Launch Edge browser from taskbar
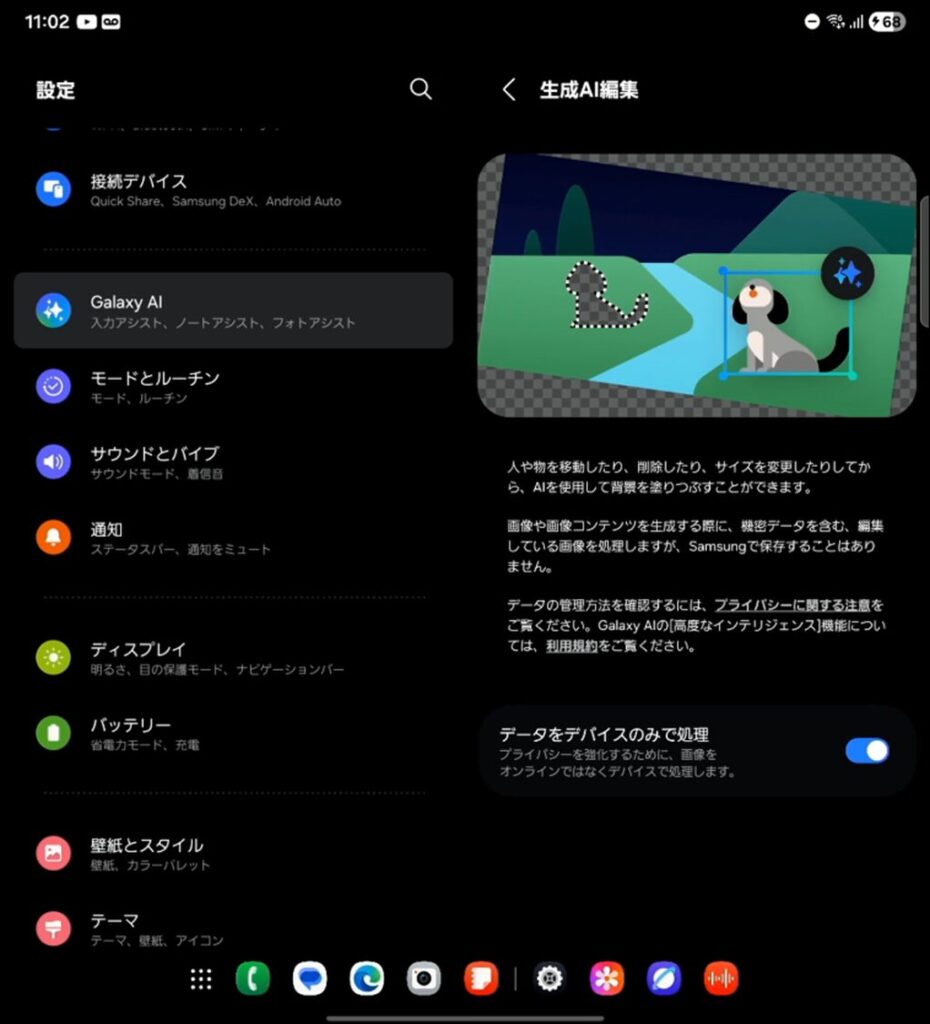This screenshot has width=930, height=1024. [367, 979]
